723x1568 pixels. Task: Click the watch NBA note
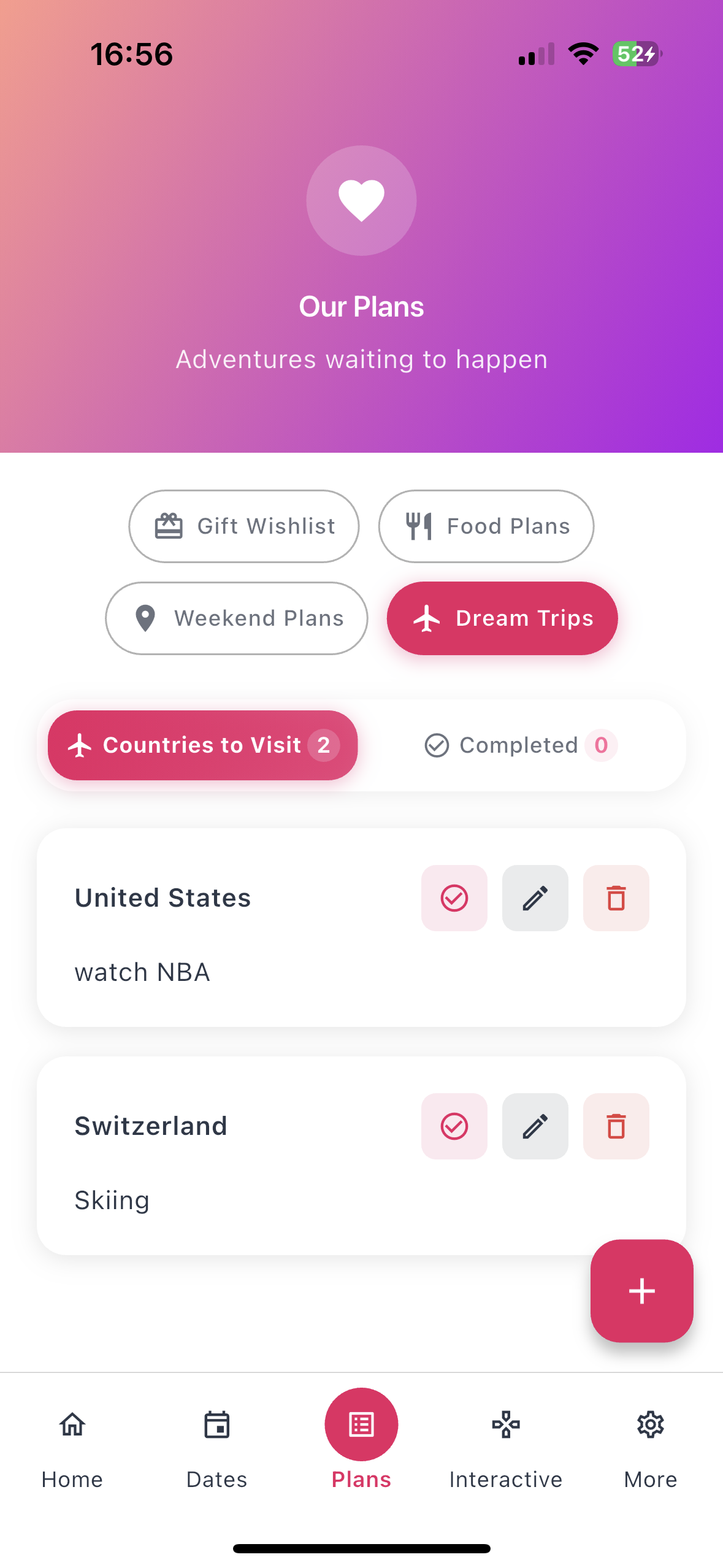142,972
